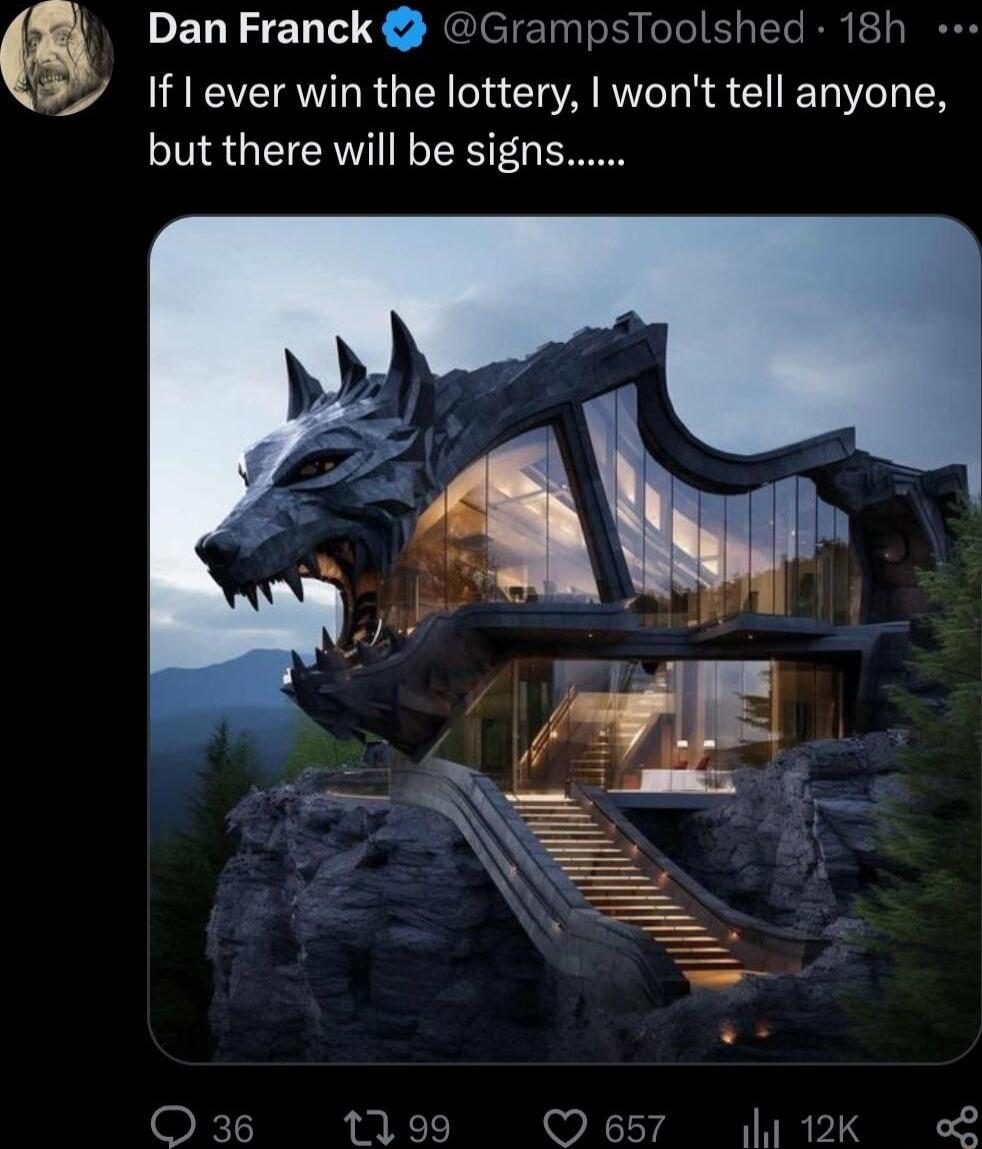The height and width of the screenshot is (1149, 982).
Task: View the wolf house image fullscreen
Action: point(564,640)
